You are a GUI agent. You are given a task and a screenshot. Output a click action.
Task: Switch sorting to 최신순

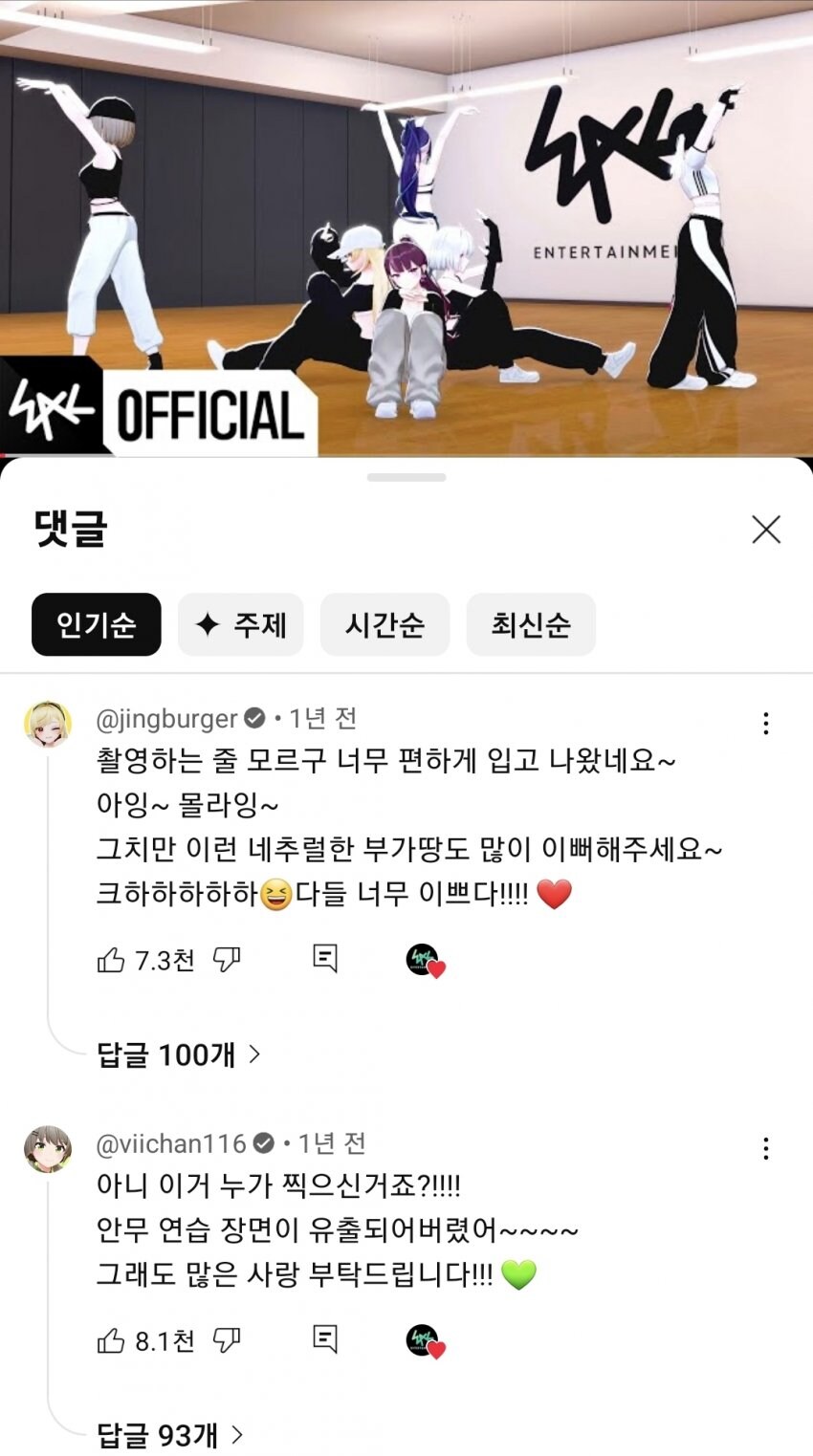pyautogui.click(x=529, y=624)
